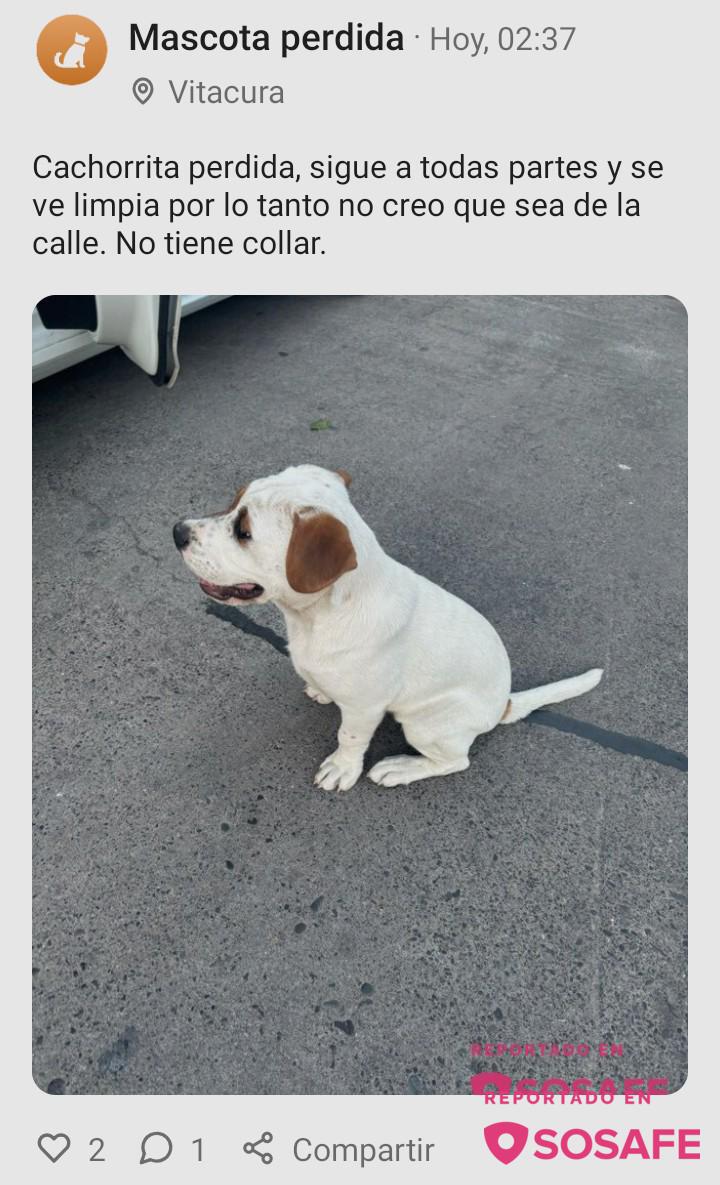Share post via Compartir button
720x1185 pixels.
pyautogui.click(x=339, y=1149)
